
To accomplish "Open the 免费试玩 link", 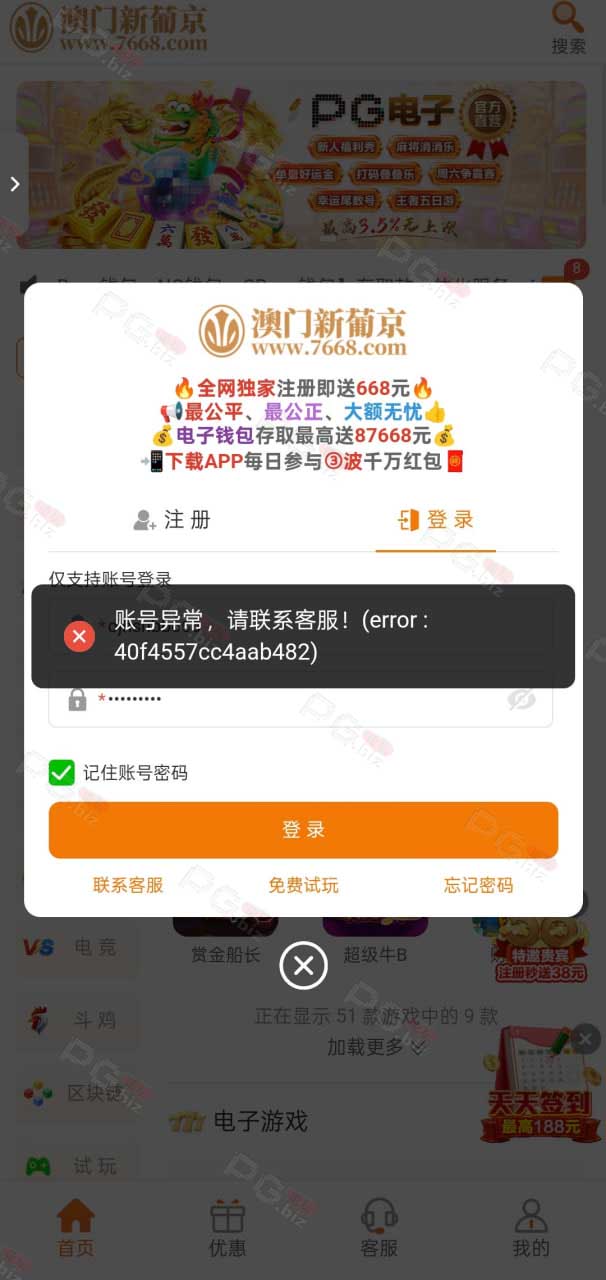I will coord(303,885).
